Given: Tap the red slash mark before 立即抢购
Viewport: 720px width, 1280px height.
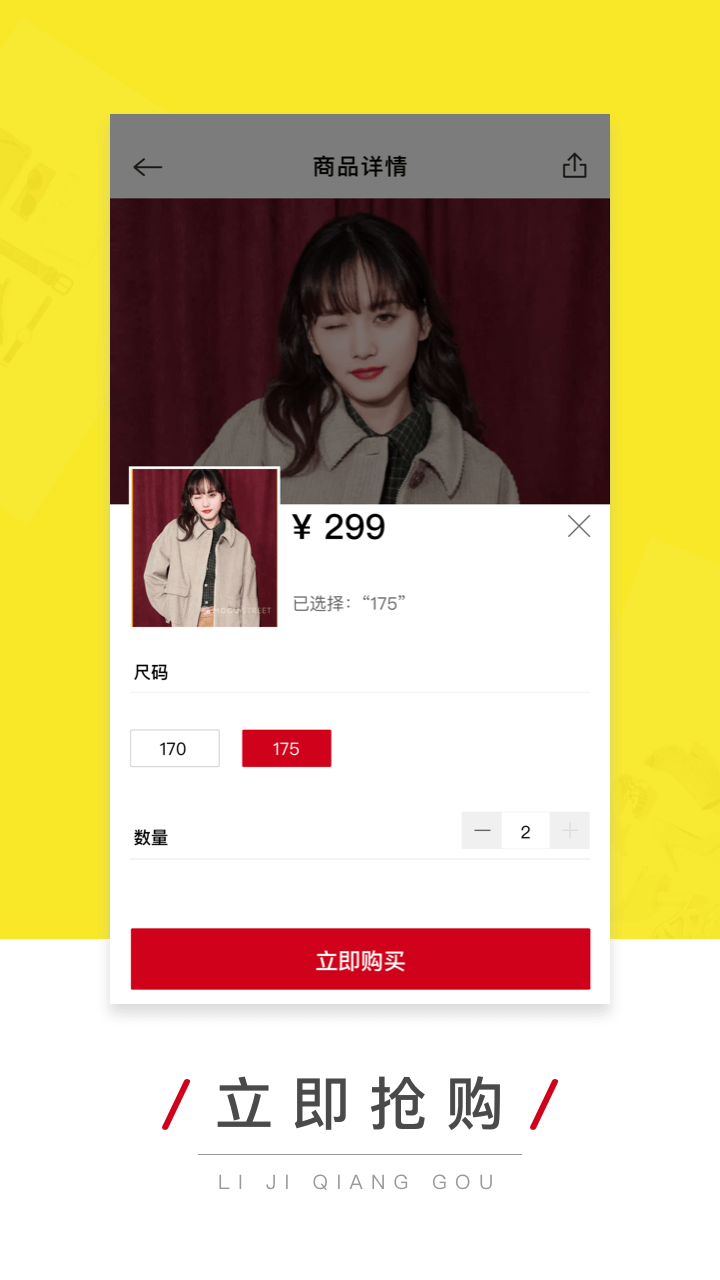Looking at the screenshot, I should tap(178, 1103).
